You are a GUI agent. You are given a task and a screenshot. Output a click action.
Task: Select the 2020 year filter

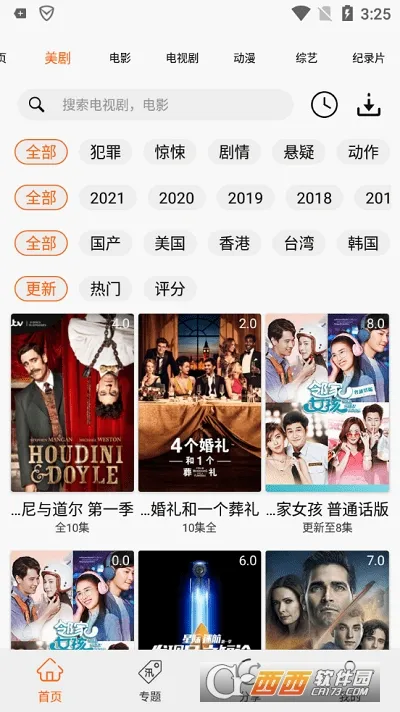coord(177,198)
